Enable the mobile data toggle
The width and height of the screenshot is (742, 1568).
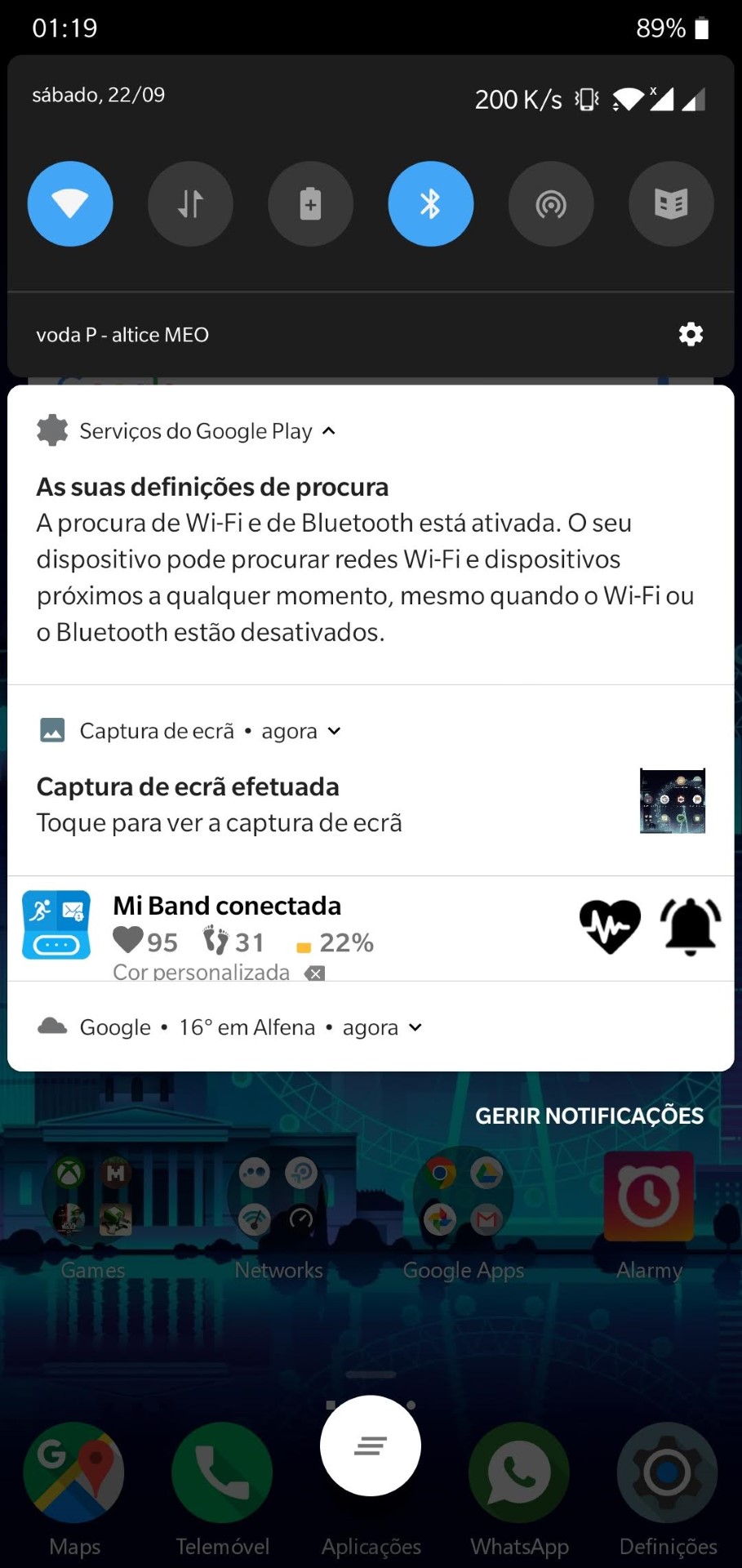(190, 203)
